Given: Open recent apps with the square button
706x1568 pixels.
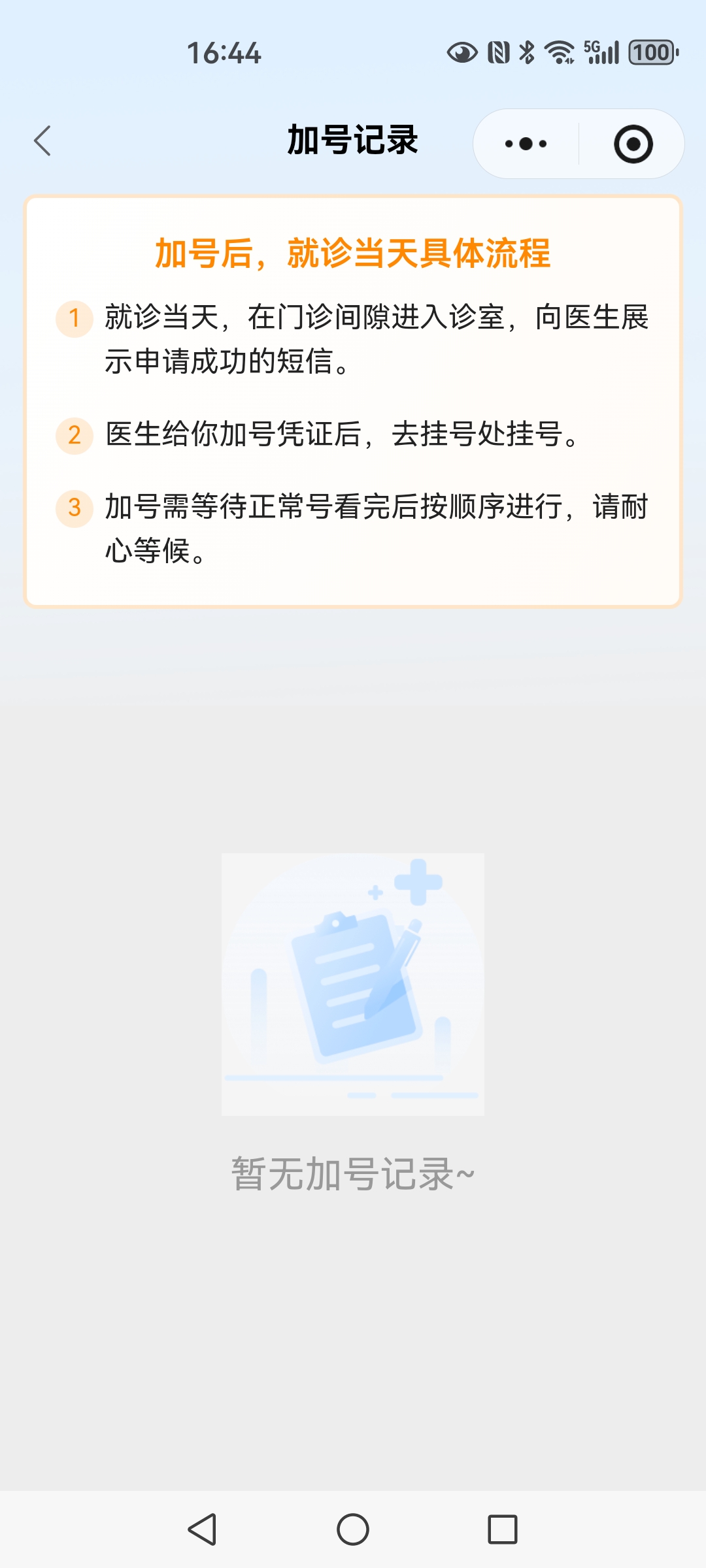Looking at the screenshot, I should click(502, 1529).
